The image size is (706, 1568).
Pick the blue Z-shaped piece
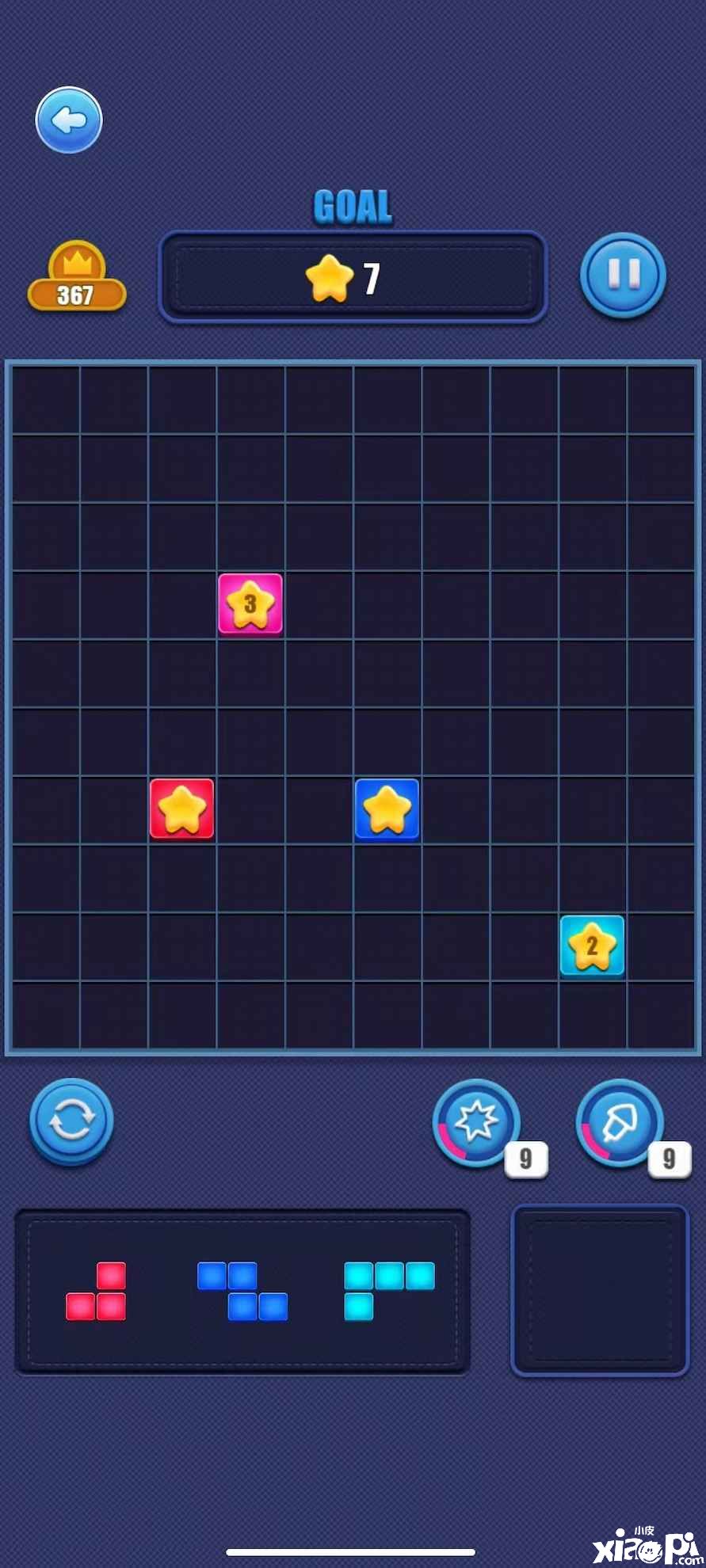(x=242, y=1291)
